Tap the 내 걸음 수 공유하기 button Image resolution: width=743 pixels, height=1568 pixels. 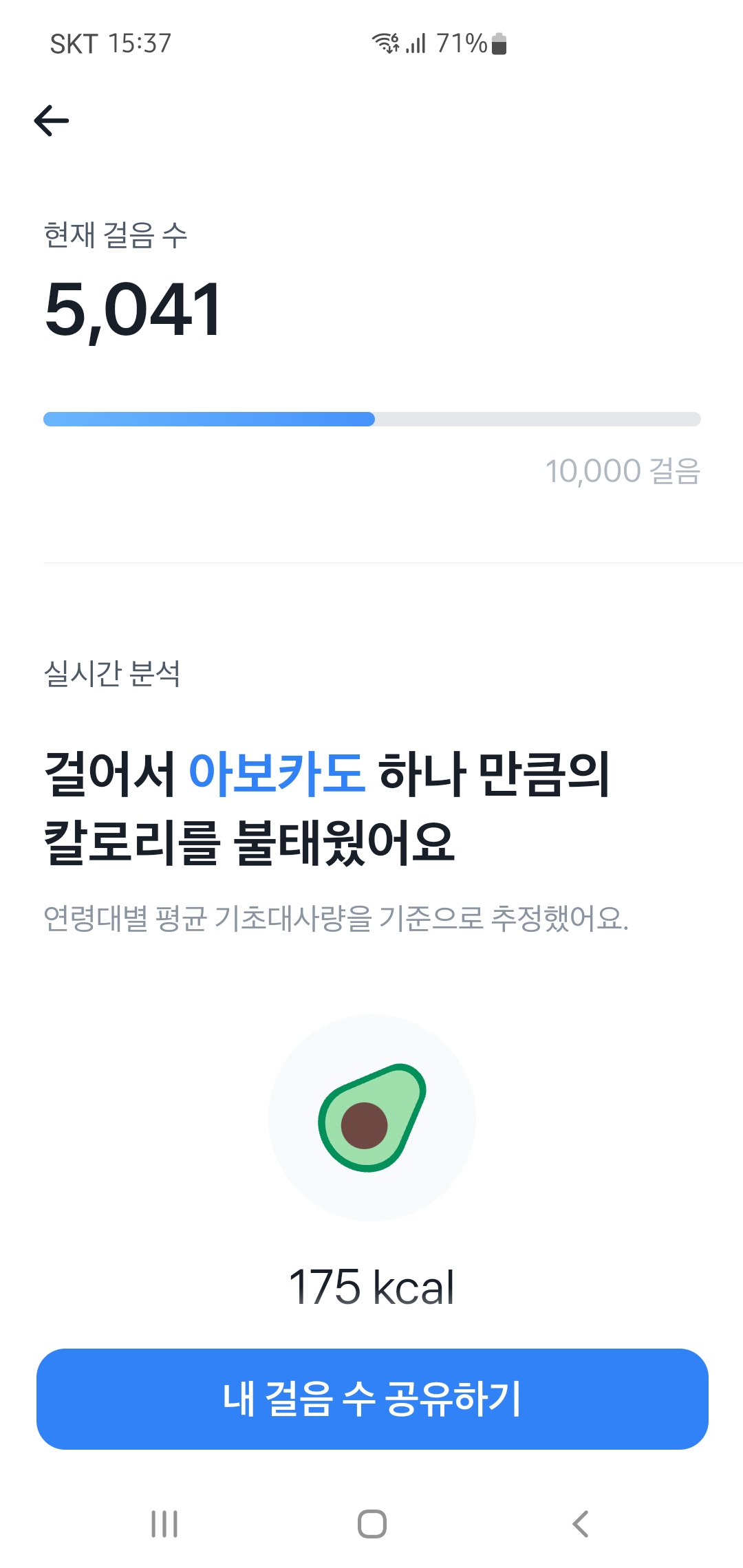tap(371, 1399)
